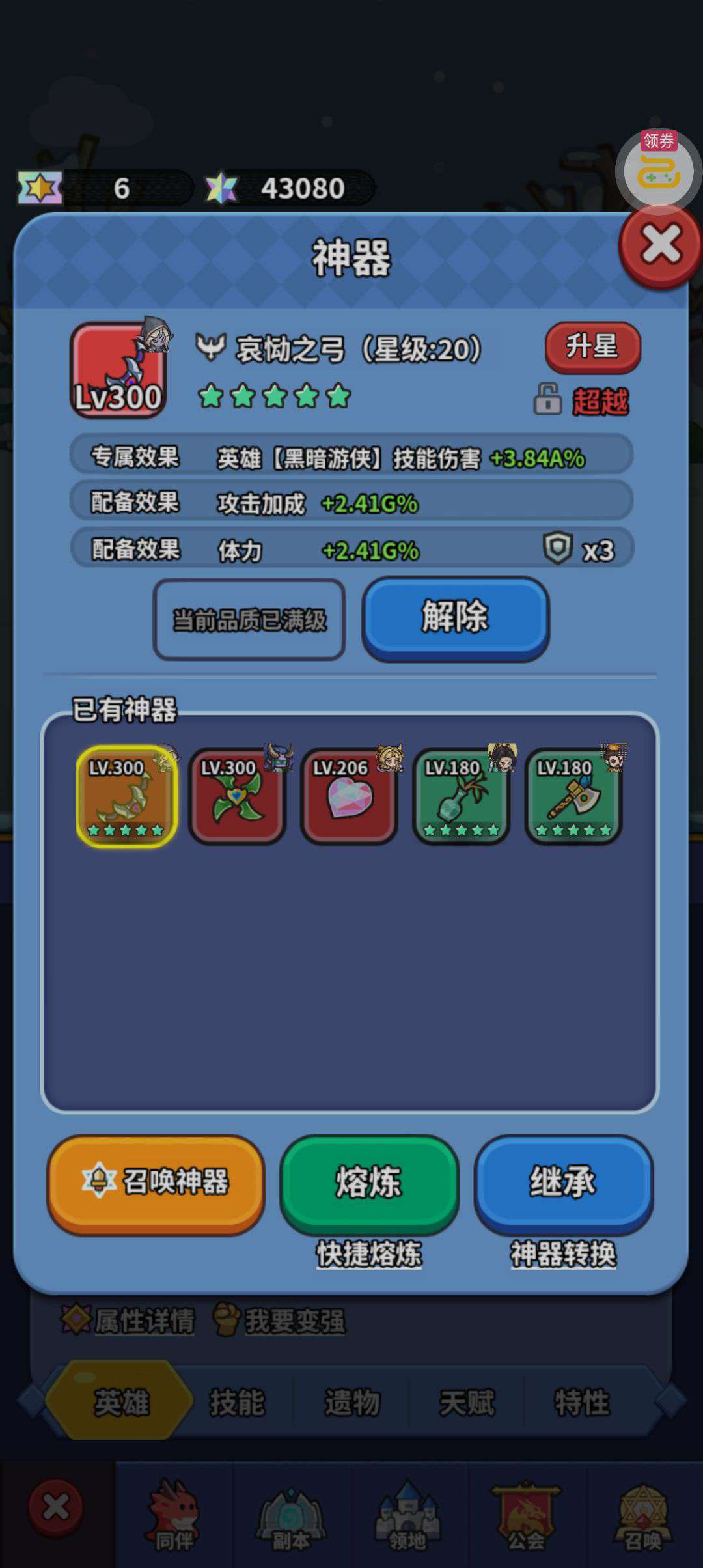Tap 召唤神器 to summon artifacts

[x=156, y=1183]
